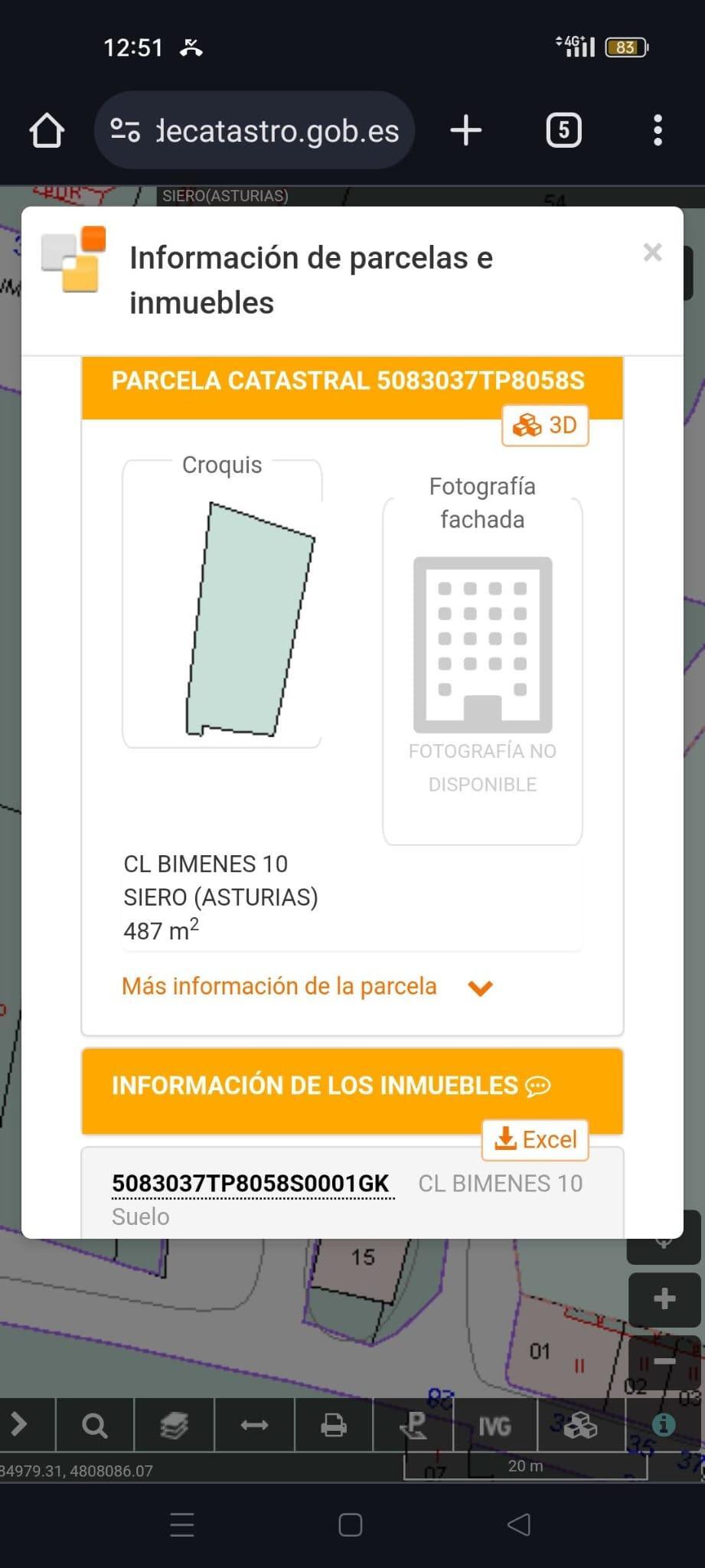Open the IVG valuation tool
The width and height of the screenshot is (705, 1568).
(495, 1425)
